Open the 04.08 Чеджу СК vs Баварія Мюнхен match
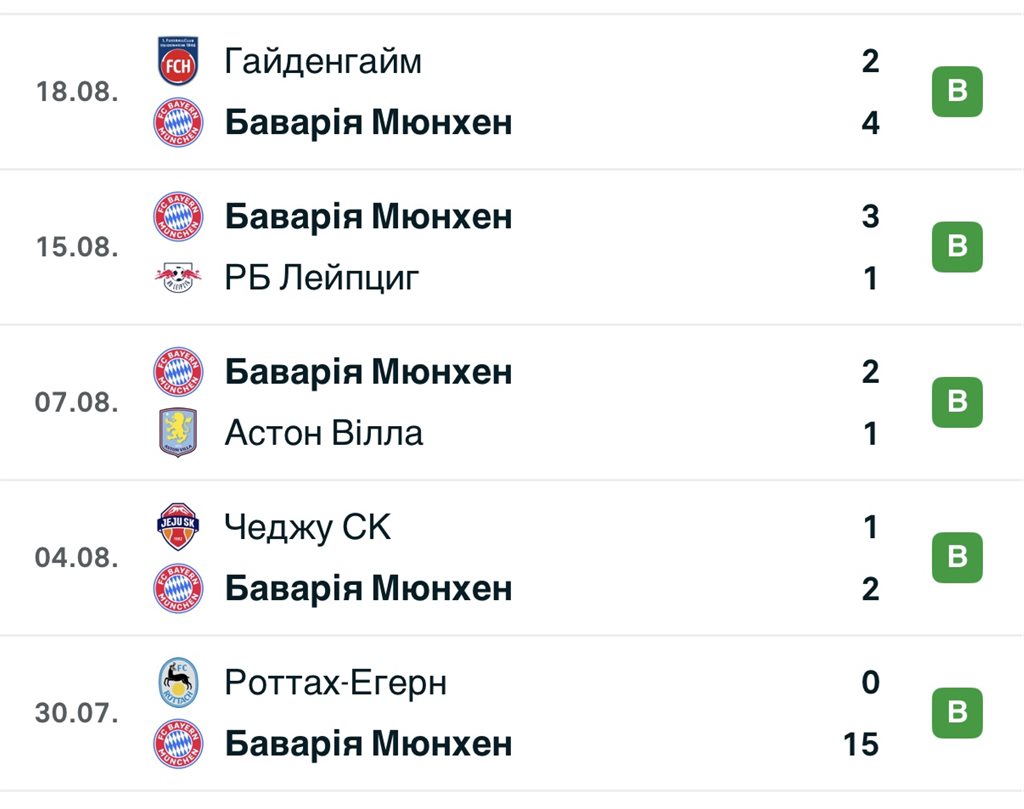 [512, 558]
